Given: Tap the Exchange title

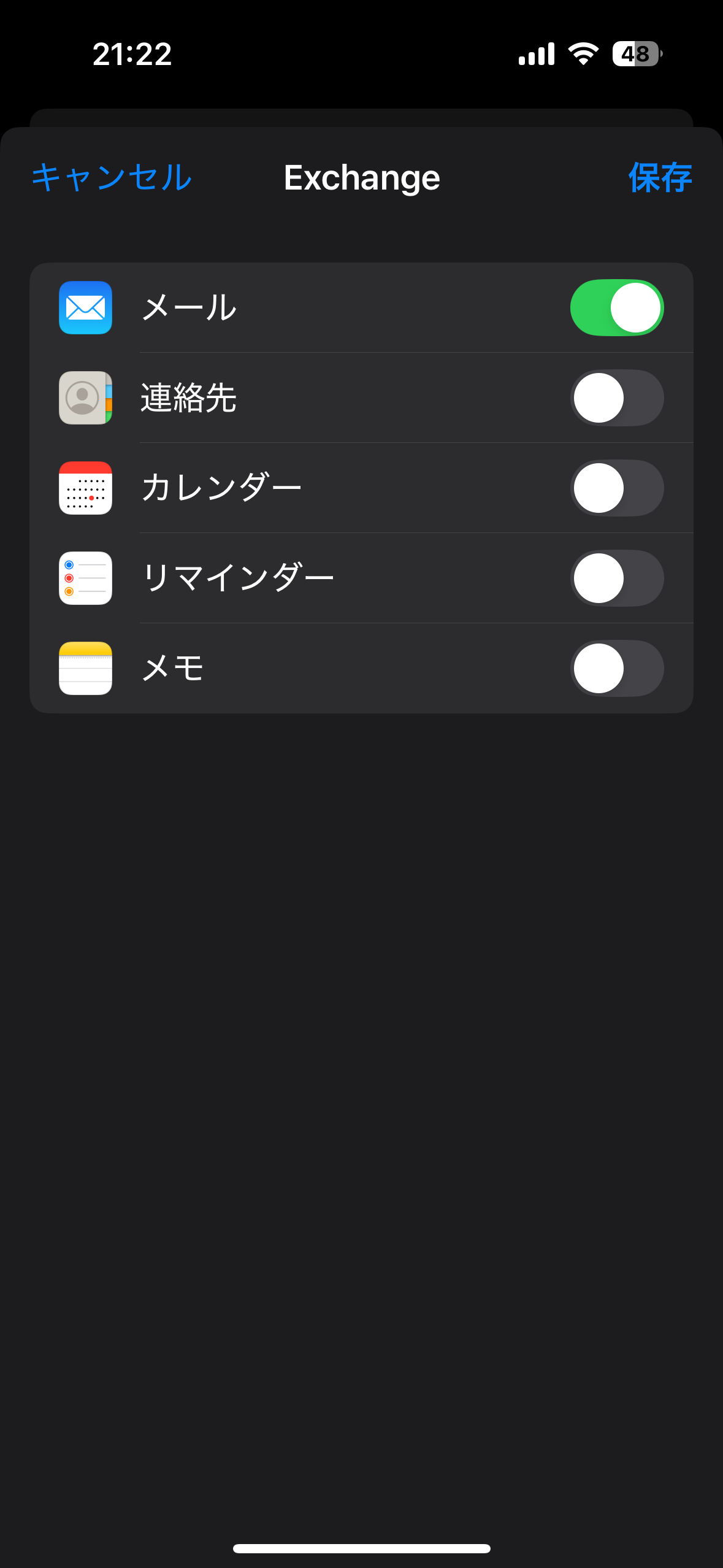Looking at the screenshot, I should pos(361,177).
